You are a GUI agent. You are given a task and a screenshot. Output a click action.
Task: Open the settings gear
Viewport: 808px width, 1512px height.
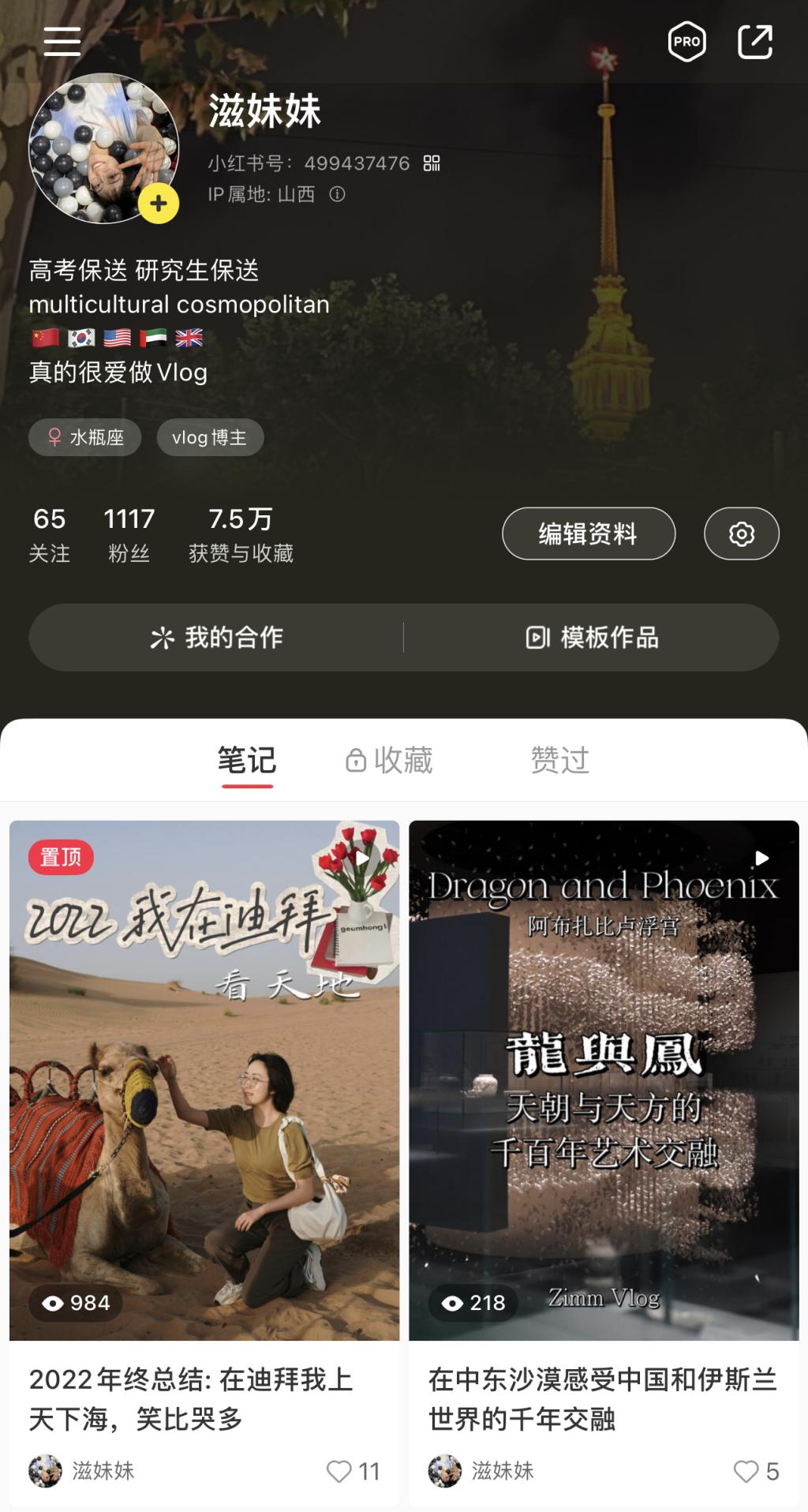pyautogui.click(x=741, y=533)
